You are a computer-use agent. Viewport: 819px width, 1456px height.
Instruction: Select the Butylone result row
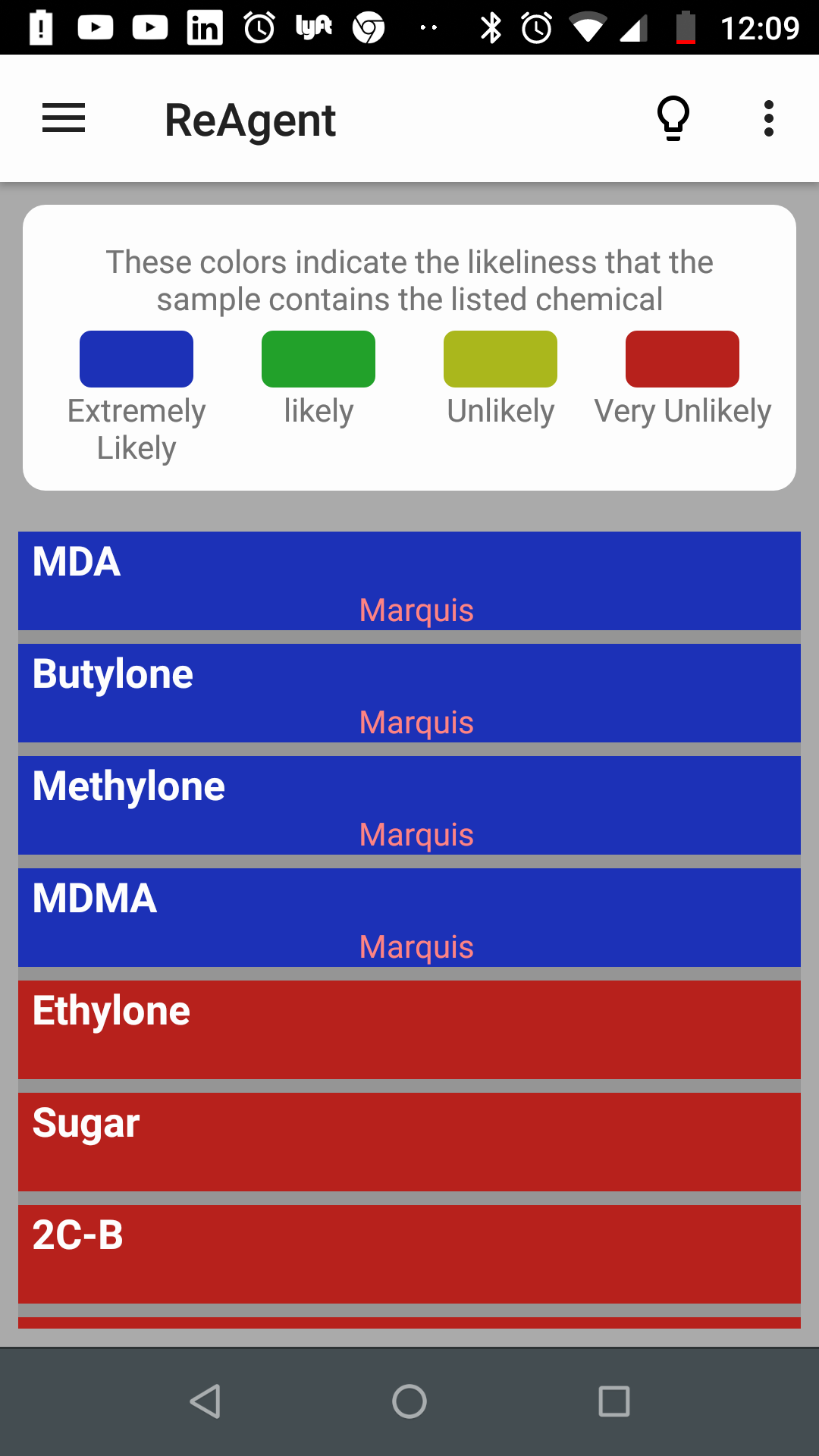click(409, 693)
